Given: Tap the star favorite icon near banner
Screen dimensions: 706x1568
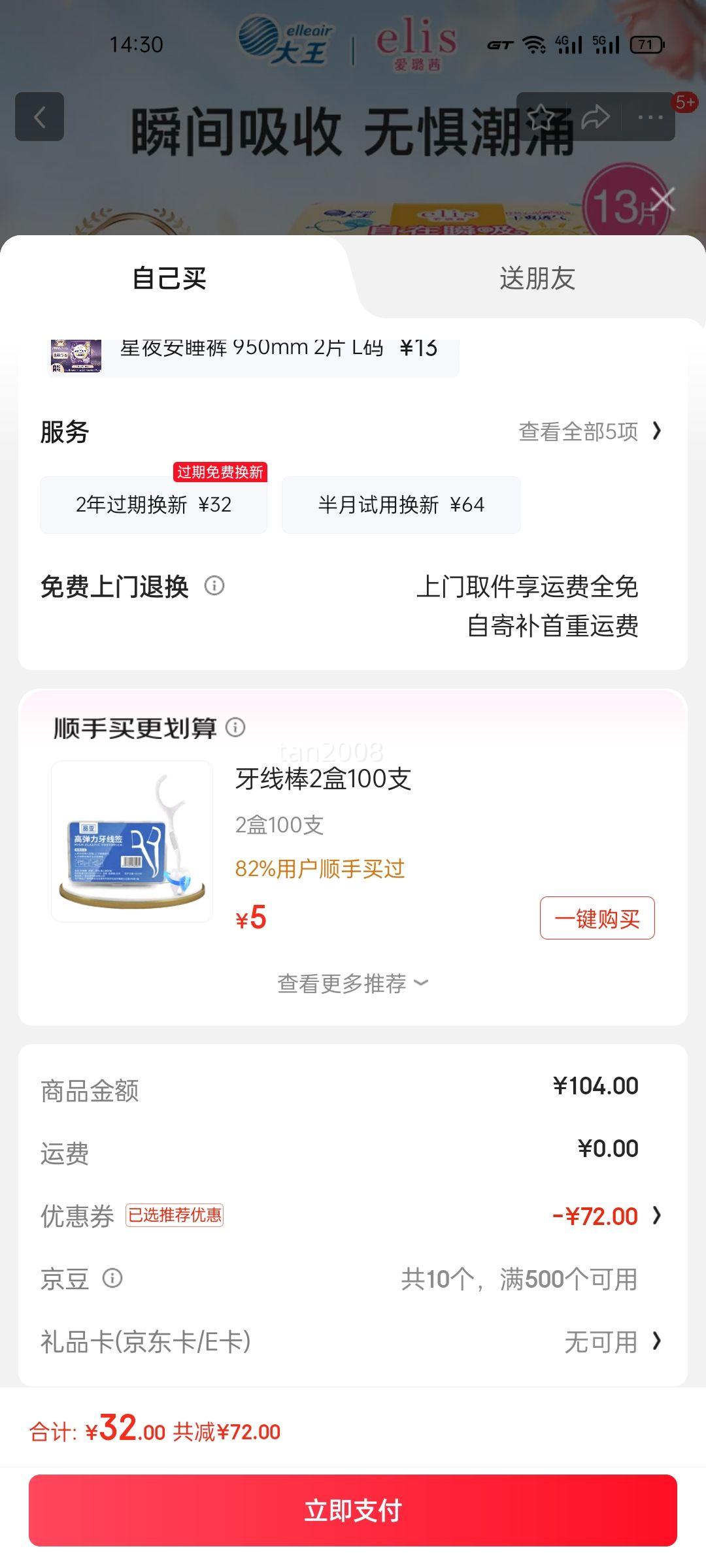Looking at the screenshot, I should pyautogui.click(x=541, y=118).
